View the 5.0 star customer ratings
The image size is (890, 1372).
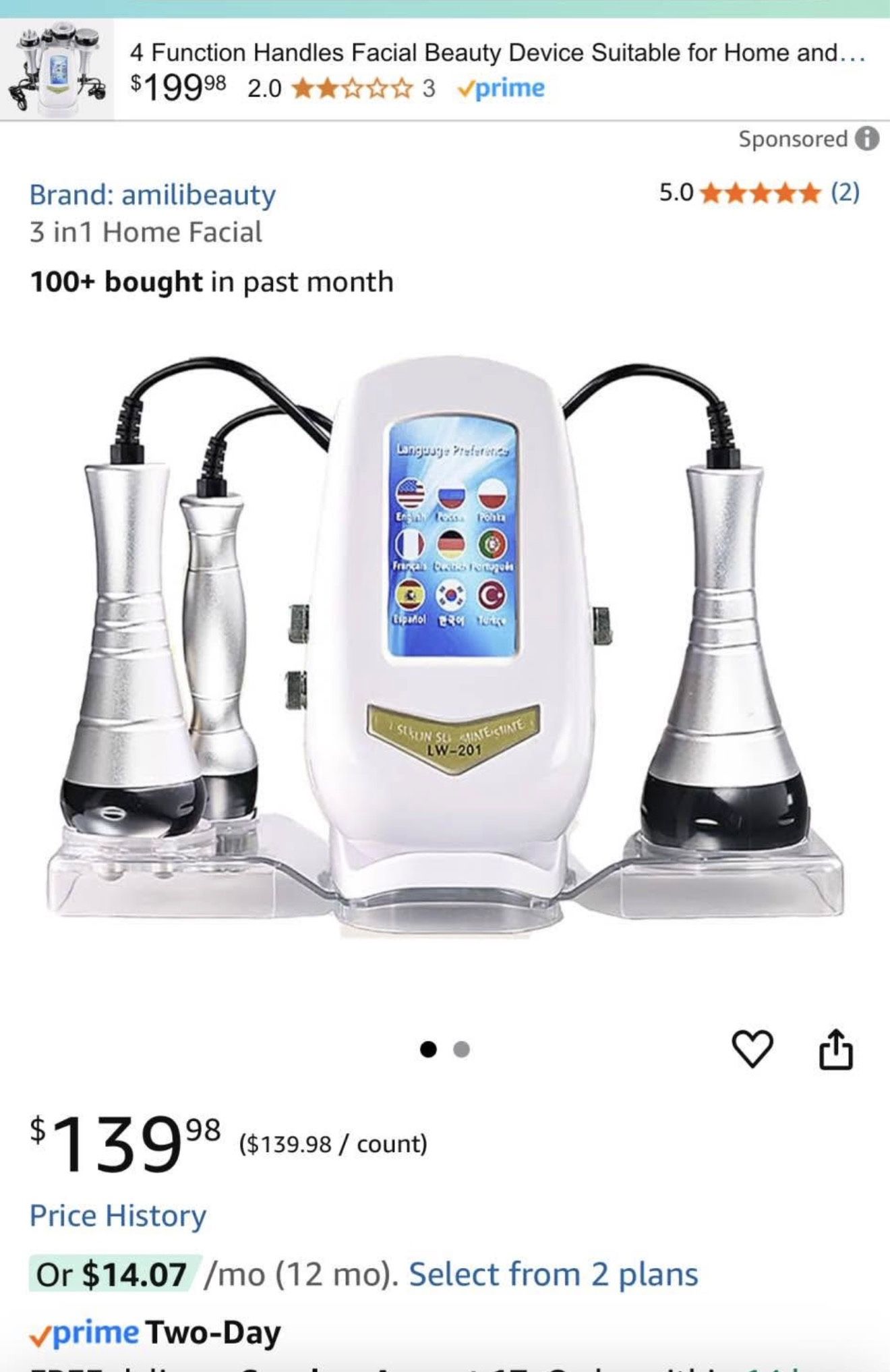[760, 194]
